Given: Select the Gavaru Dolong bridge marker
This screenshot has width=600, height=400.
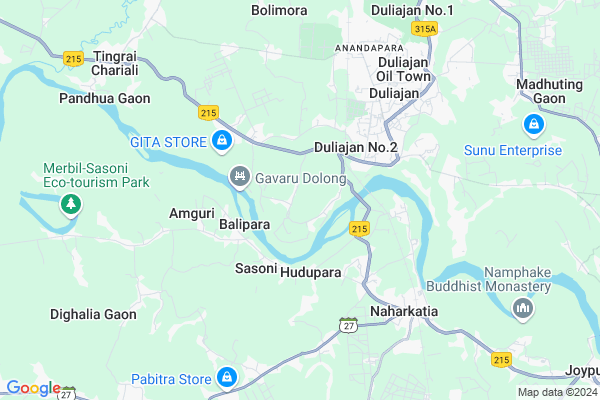Looking at the screenshot, I should click(x=239, y=179).
